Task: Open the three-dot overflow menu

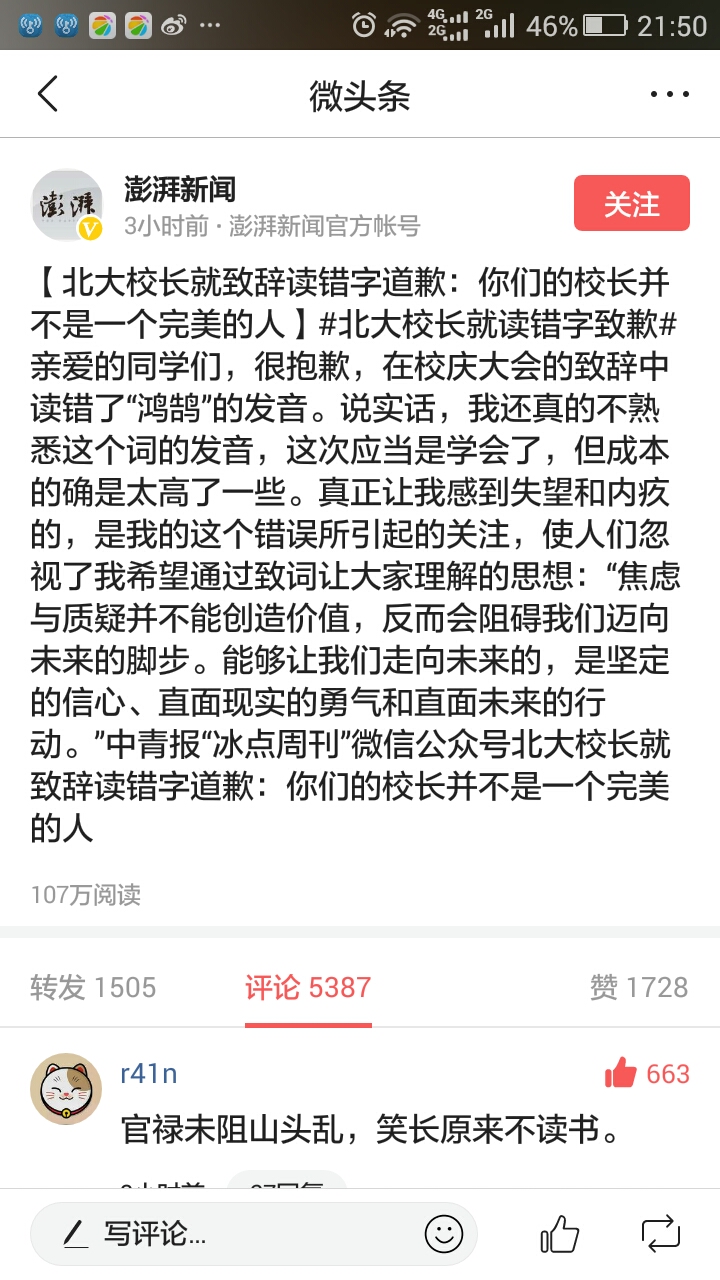Action: (x=669, y=94)
